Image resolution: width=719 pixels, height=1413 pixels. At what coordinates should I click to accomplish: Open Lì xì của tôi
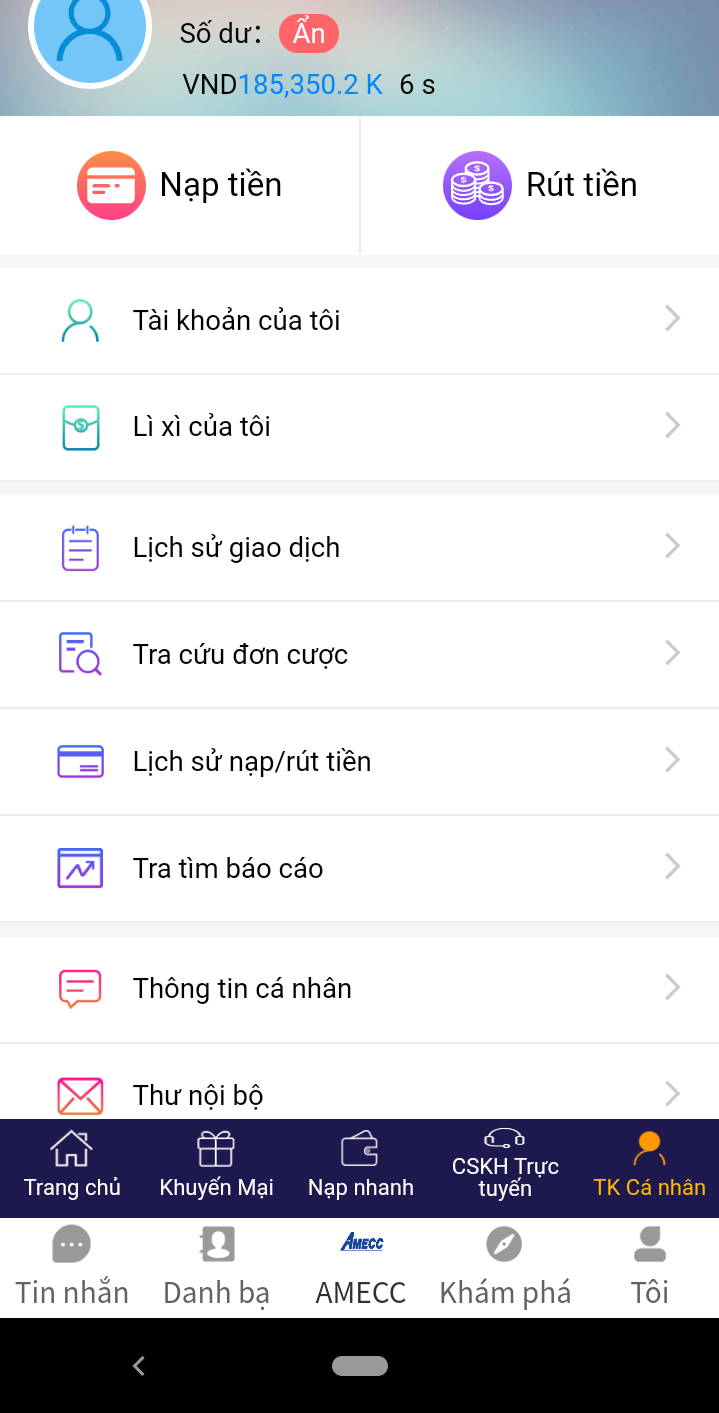[x=359, y=427]
